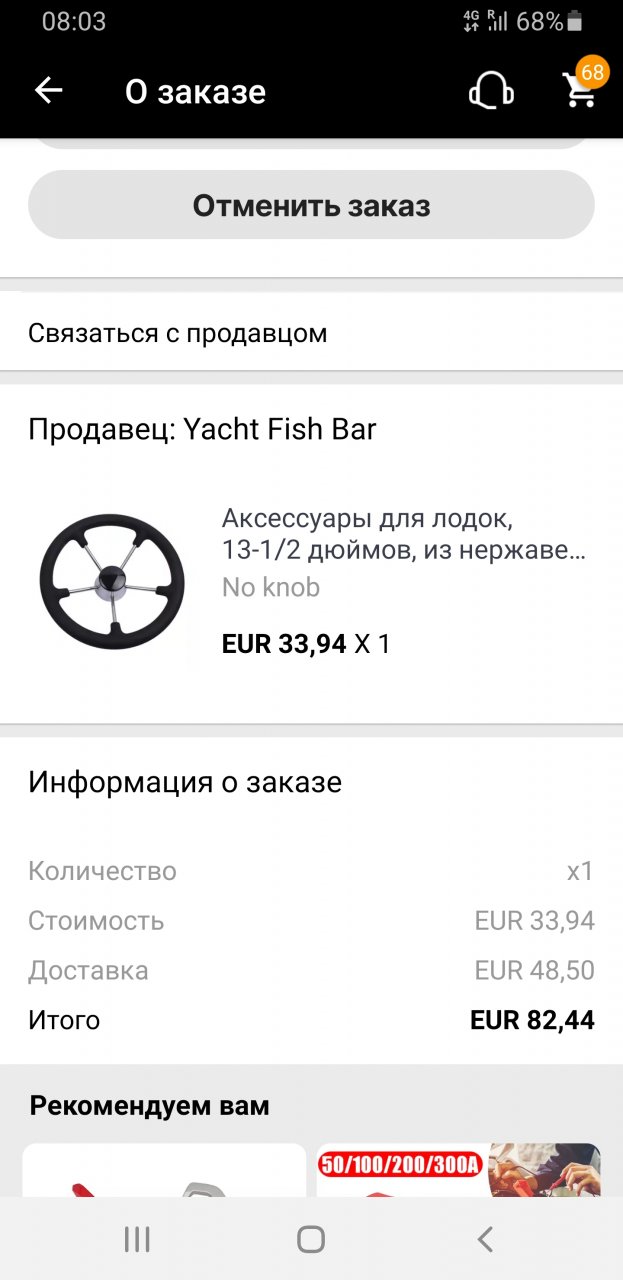Image resolution: width=623 pixels, height=1280 pixels.
Task: Open the 50/100/200/300A recommended product
Action: [x=458, y=1170]
